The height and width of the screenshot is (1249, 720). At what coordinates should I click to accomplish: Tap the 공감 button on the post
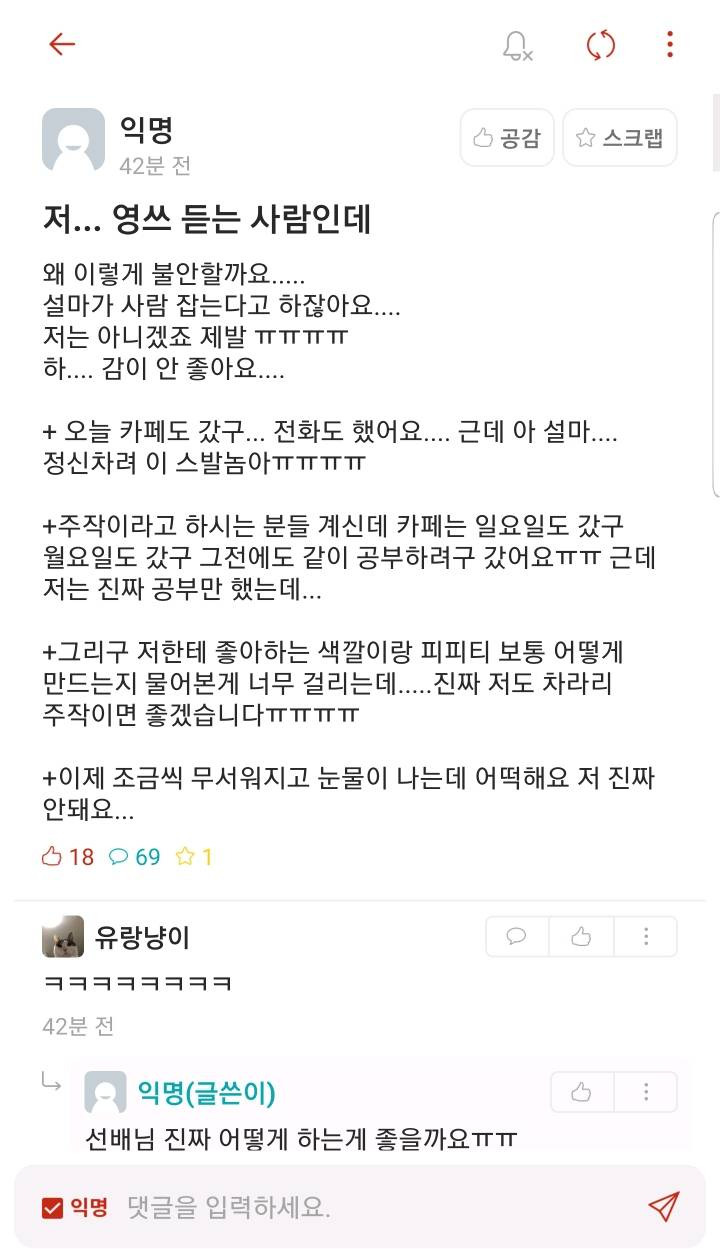(506, 138)
